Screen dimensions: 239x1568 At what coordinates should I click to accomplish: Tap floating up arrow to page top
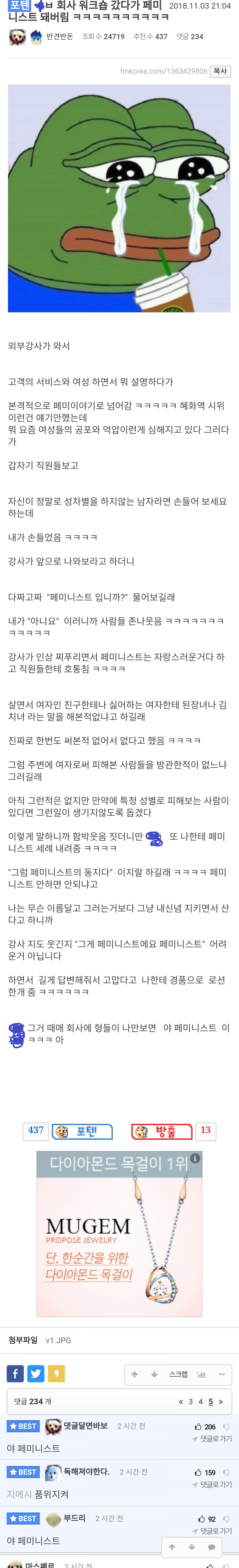click(x=172, y=1547)
